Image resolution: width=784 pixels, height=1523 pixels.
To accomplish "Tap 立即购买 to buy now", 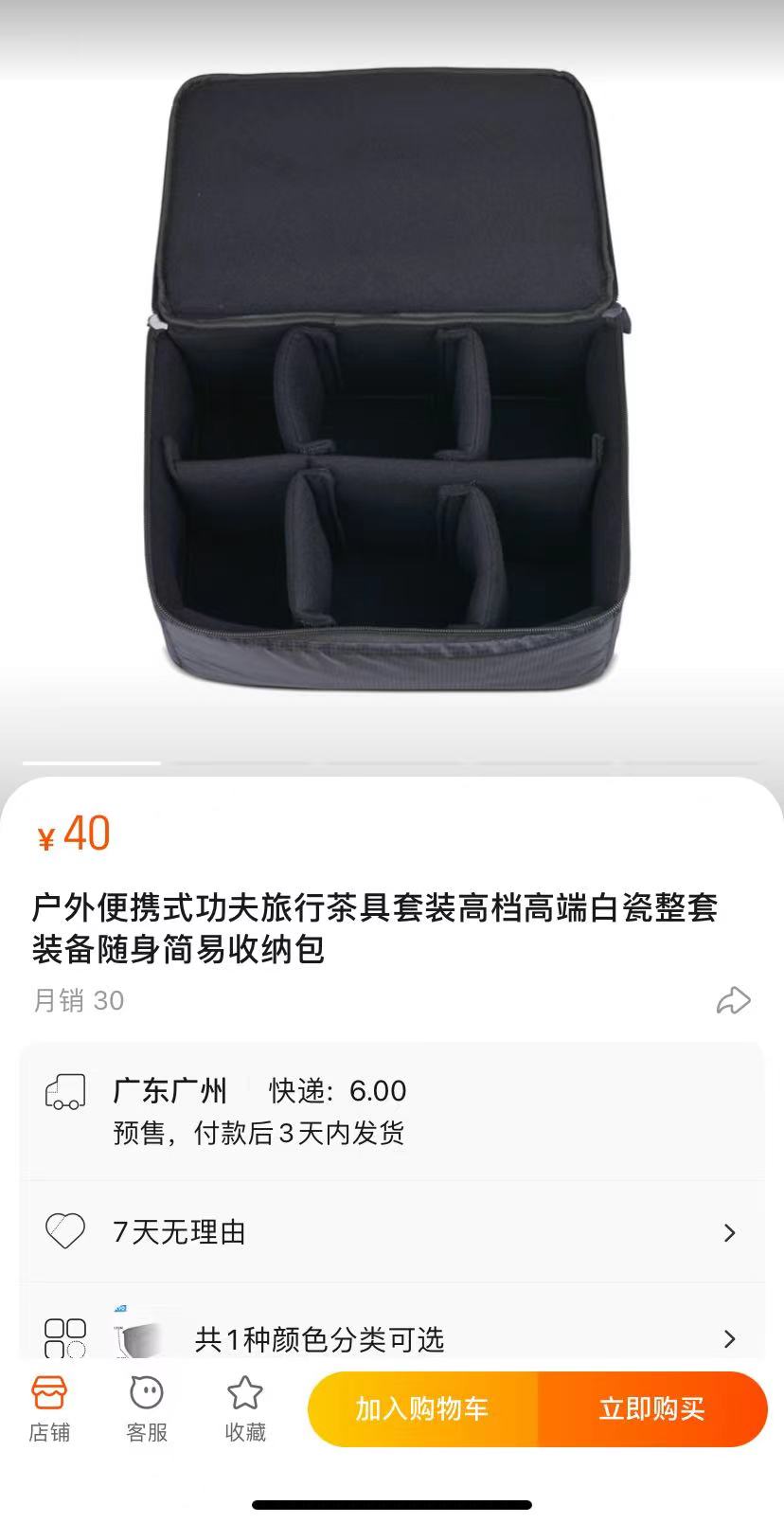I will point(652,1408).
